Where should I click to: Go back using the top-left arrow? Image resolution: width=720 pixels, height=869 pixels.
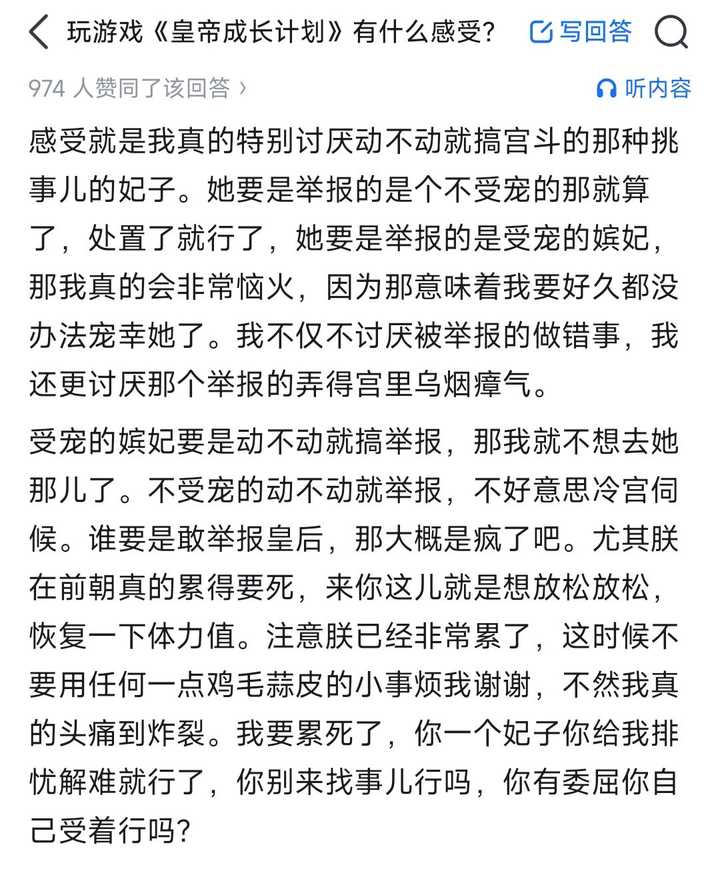[x=39, y=32]
